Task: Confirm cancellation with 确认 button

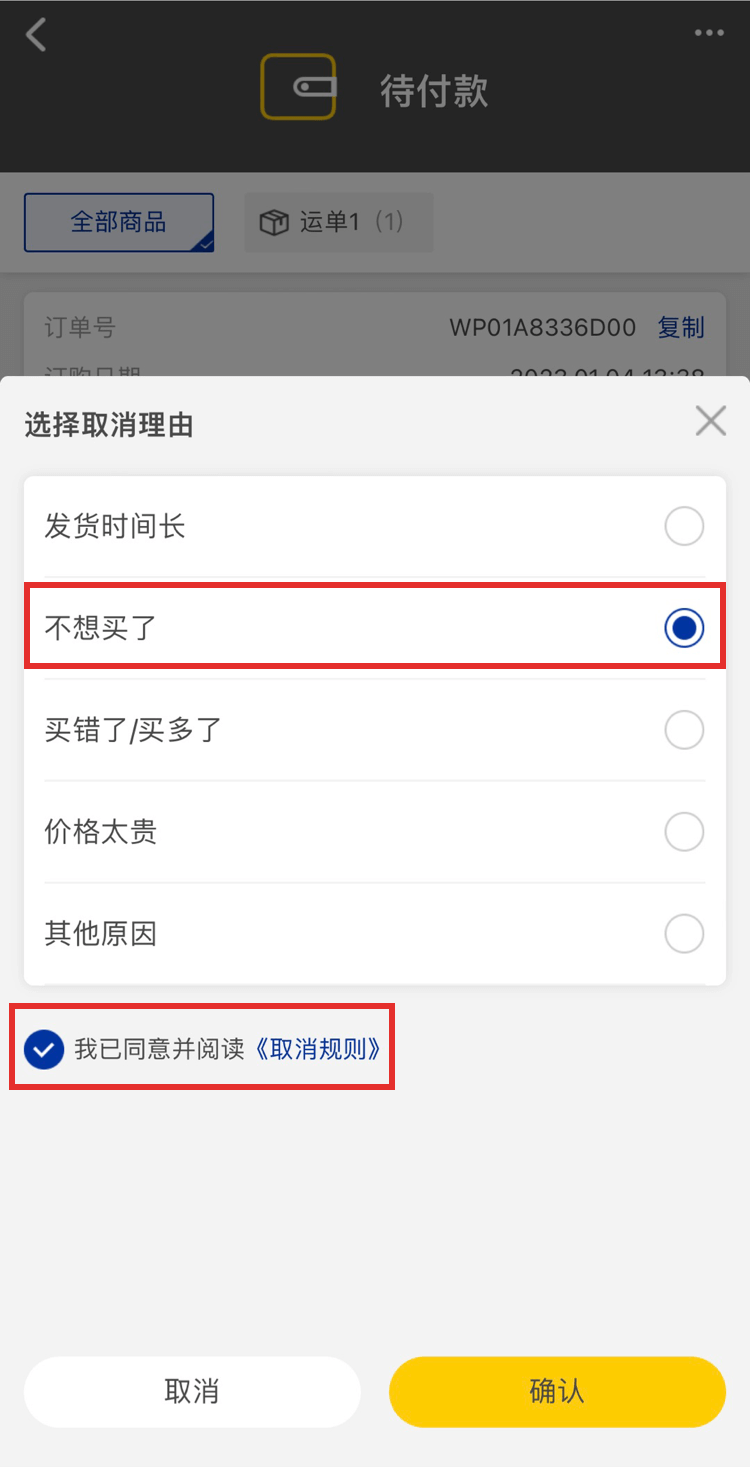Action: 557,1391
